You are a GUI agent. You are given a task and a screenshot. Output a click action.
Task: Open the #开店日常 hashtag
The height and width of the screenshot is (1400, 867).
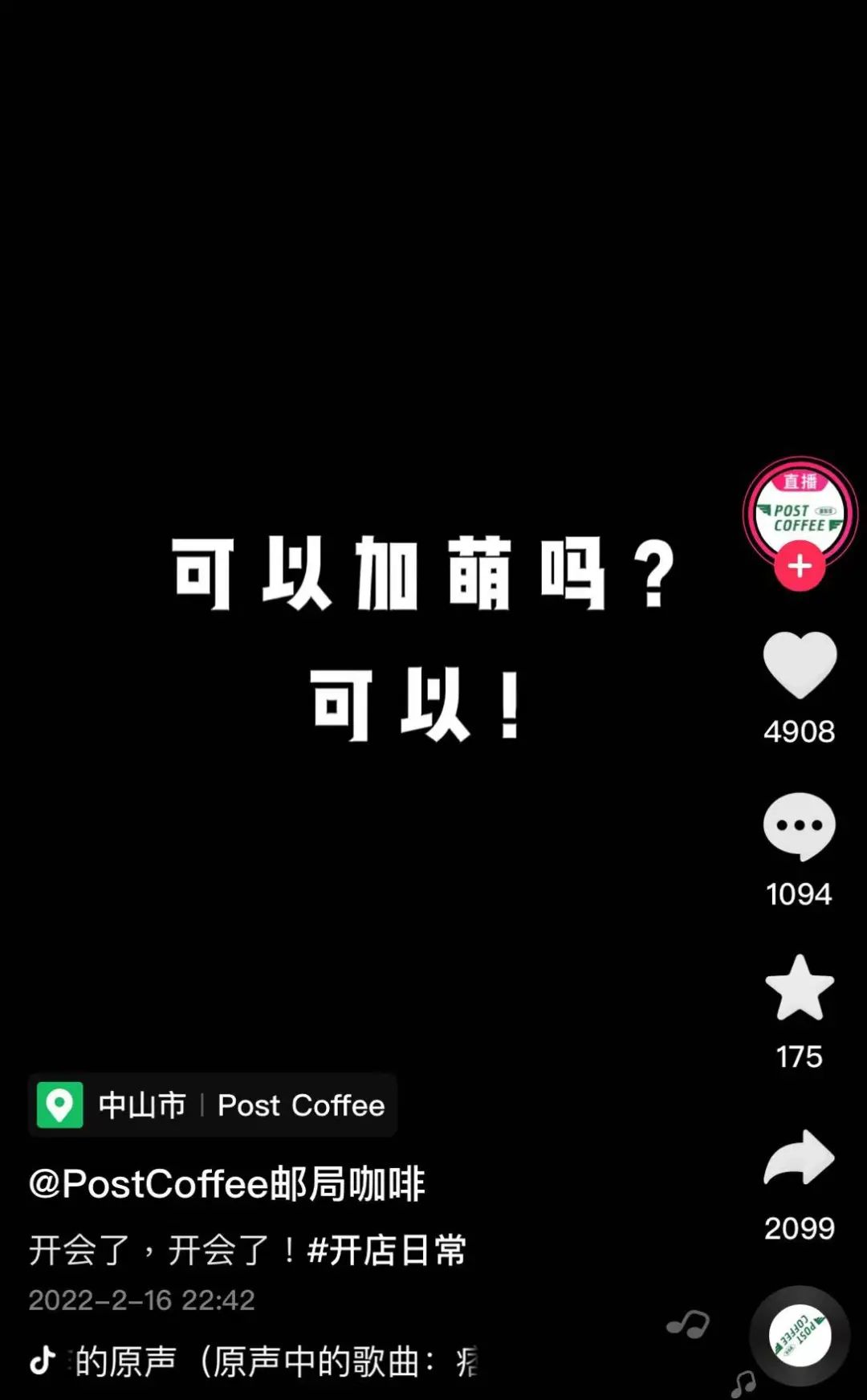click(387, 1250)
